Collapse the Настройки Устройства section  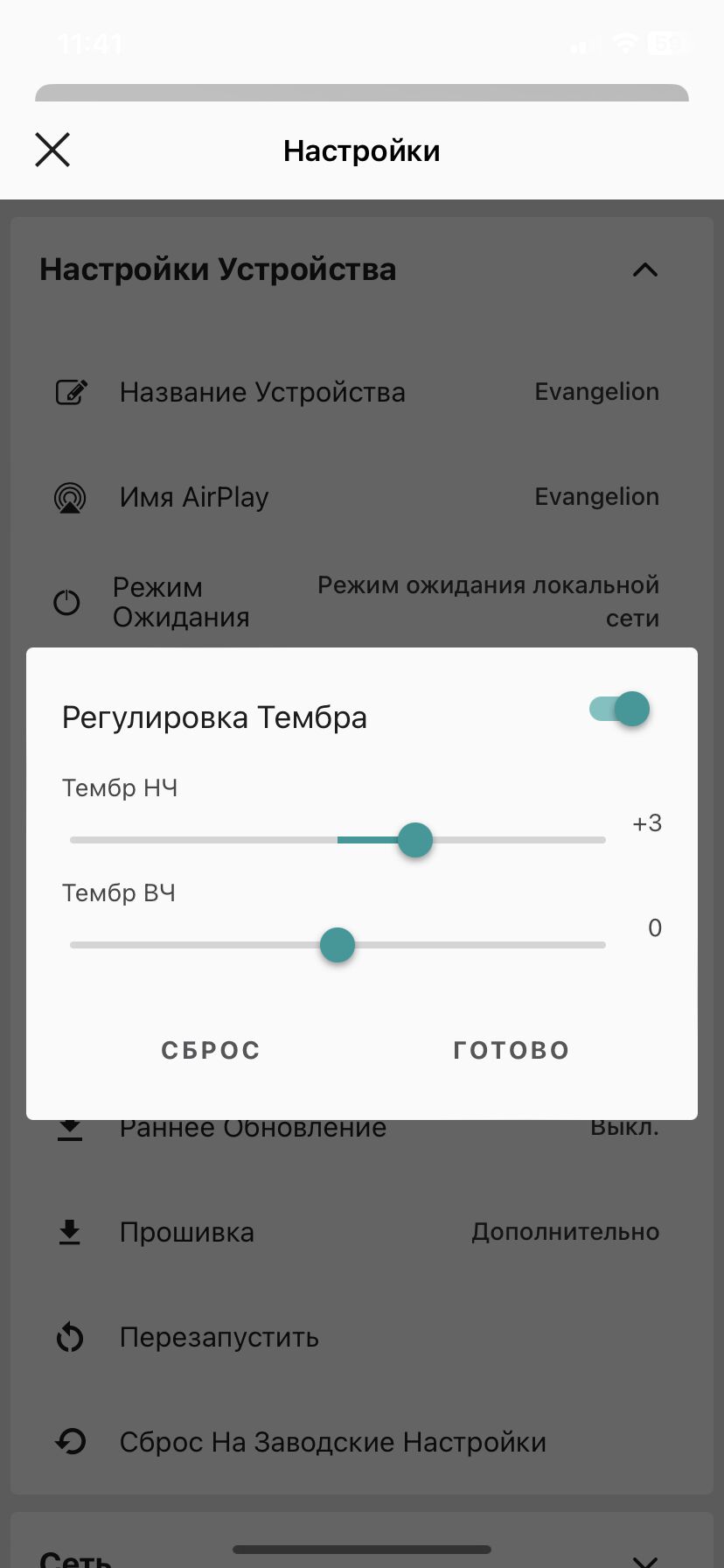tap(644, 269)
